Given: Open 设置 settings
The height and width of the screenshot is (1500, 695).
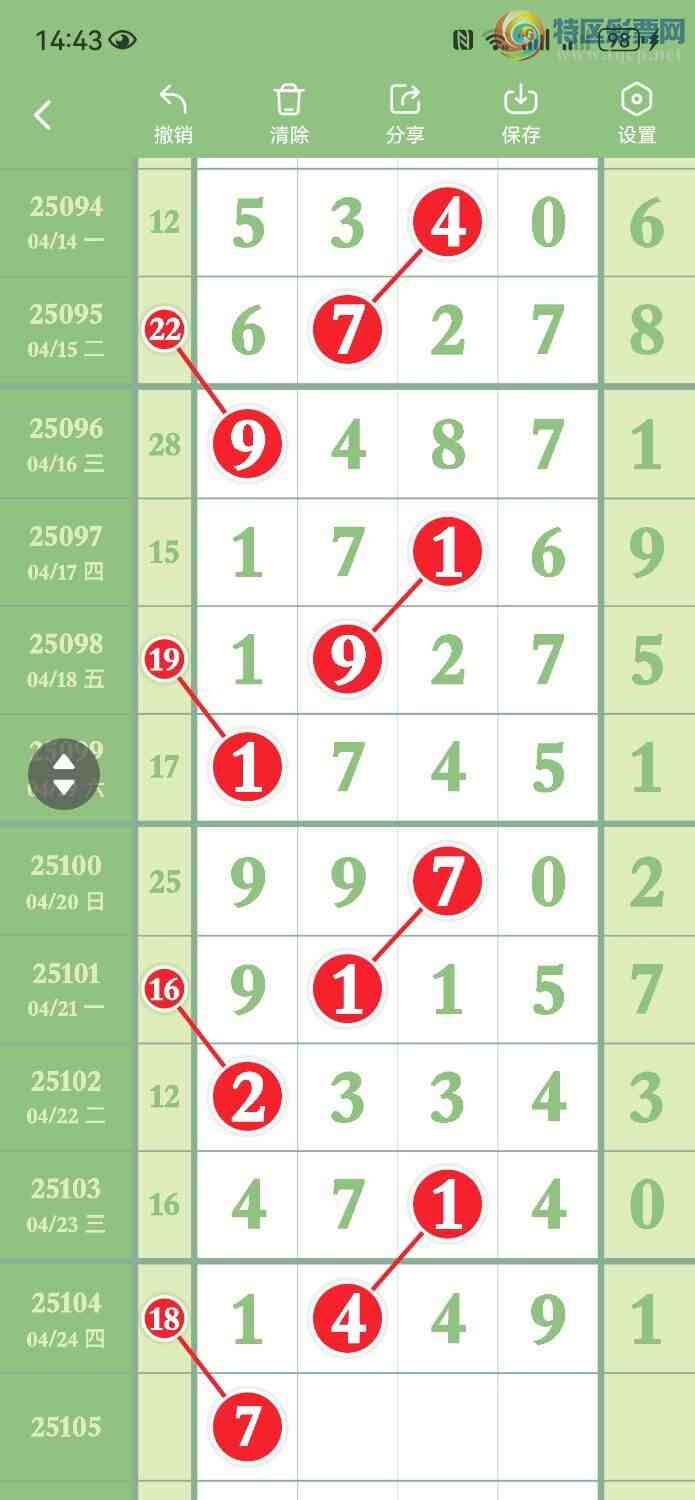Looking at the screenshot, I should coord(637,114).
